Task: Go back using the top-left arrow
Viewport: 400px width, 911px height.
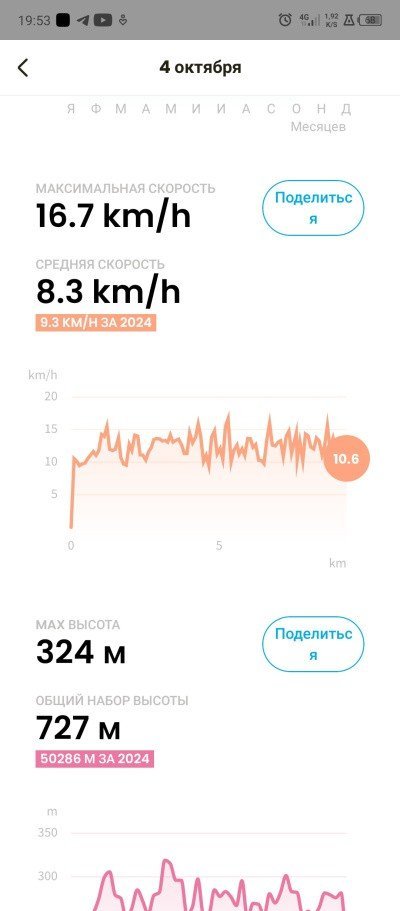Action: [23, 67]
